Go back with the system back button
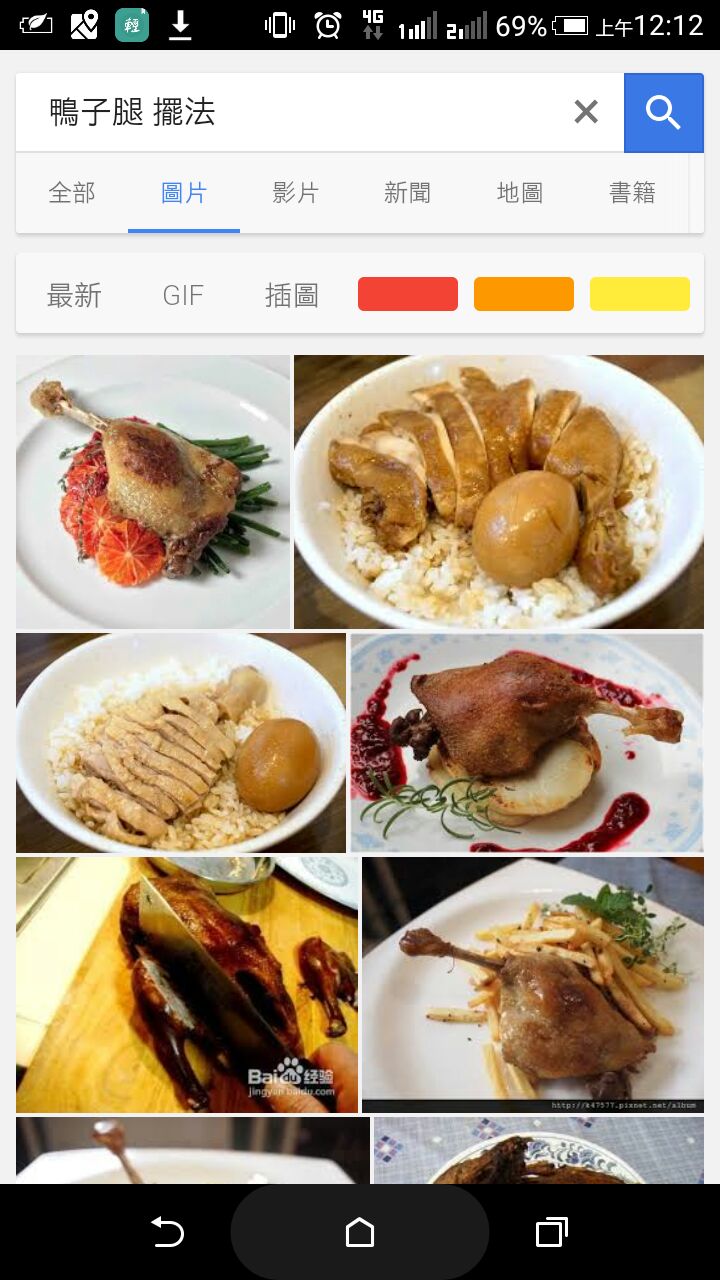Screen dimensions: 720x1280 pyautogui.click(x=167, y=1232)
